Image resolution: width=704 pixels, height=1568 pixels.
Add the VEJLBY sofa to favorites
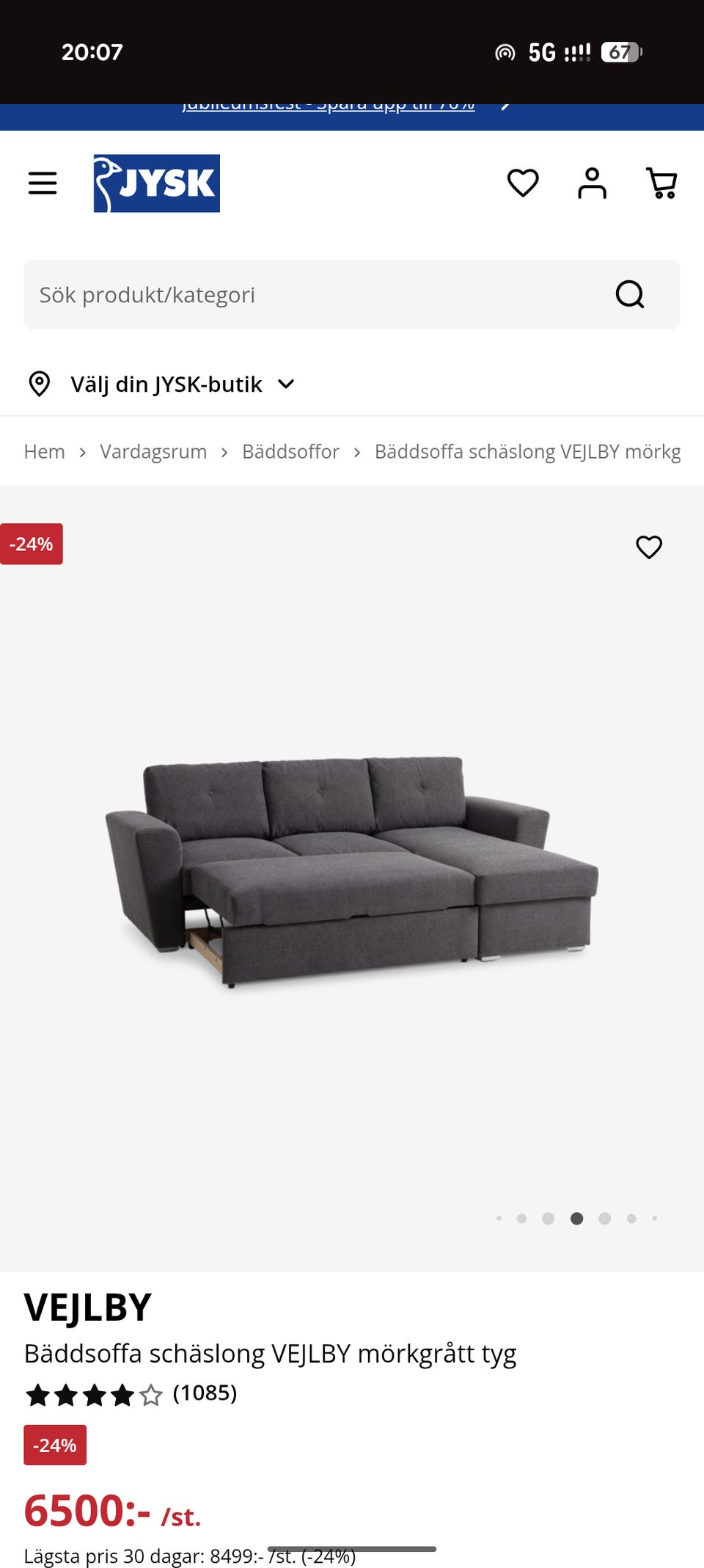[x=650, y=546]
